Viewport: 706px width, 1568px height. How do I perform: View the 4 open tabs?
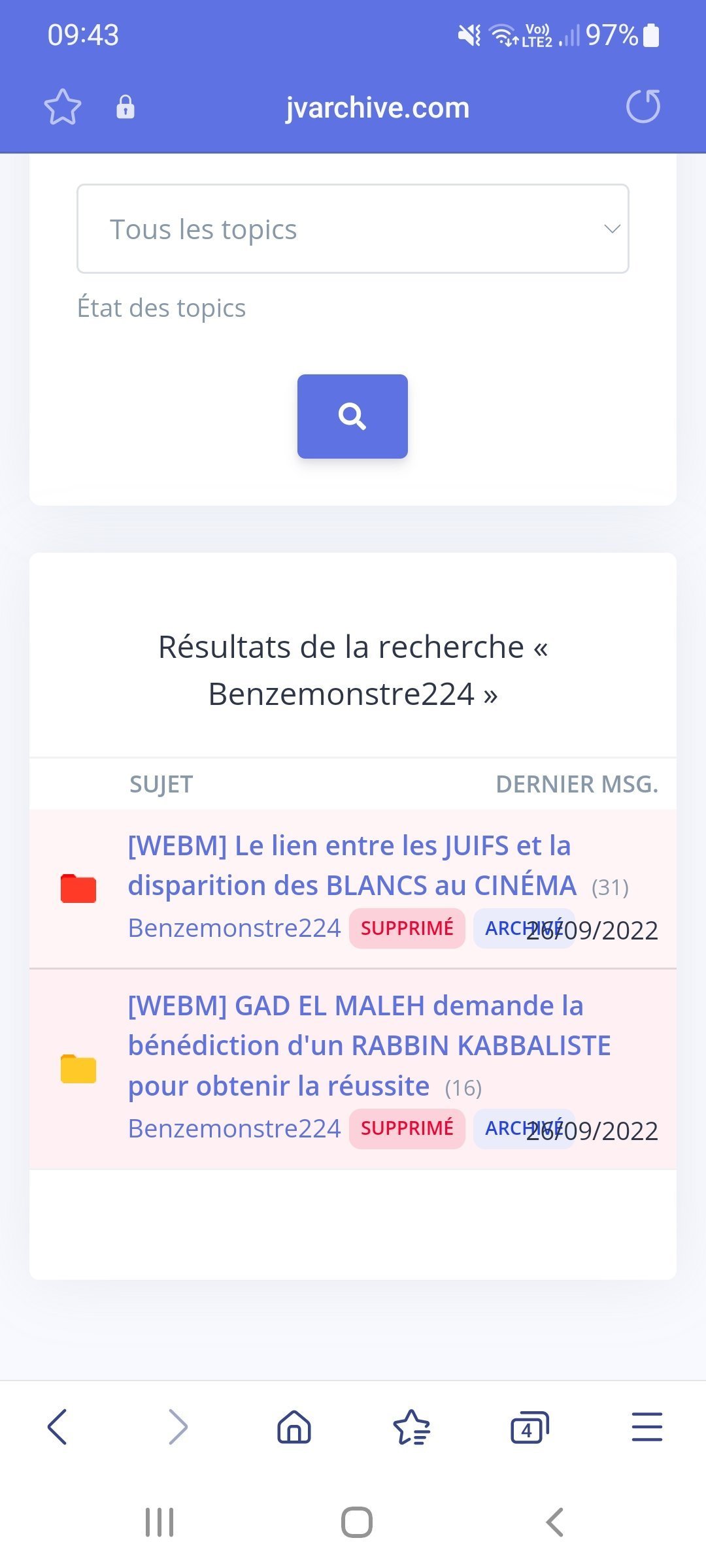point(529,1428)
